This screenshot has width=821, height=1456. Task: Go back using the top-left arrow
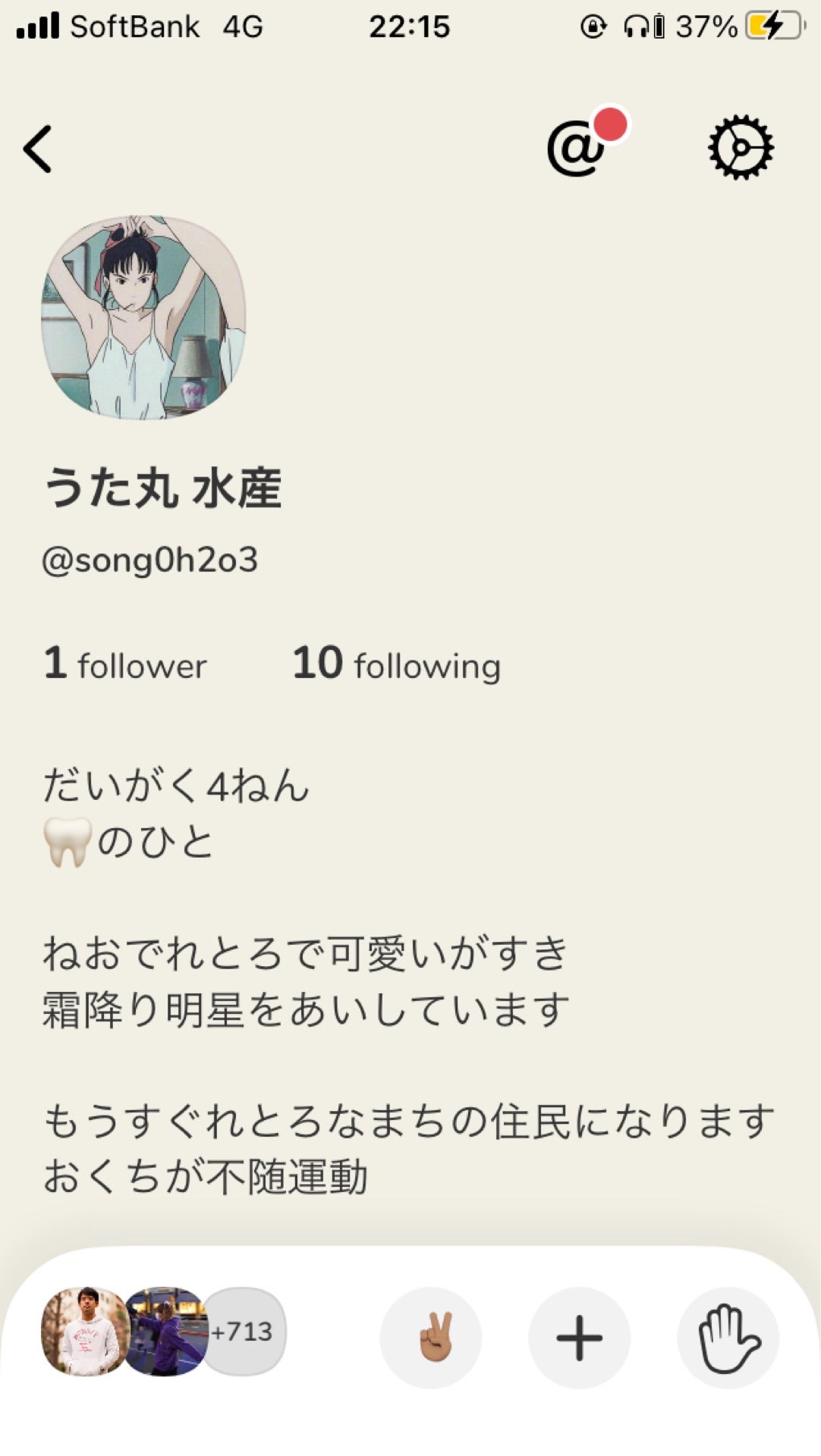(38, 149)
